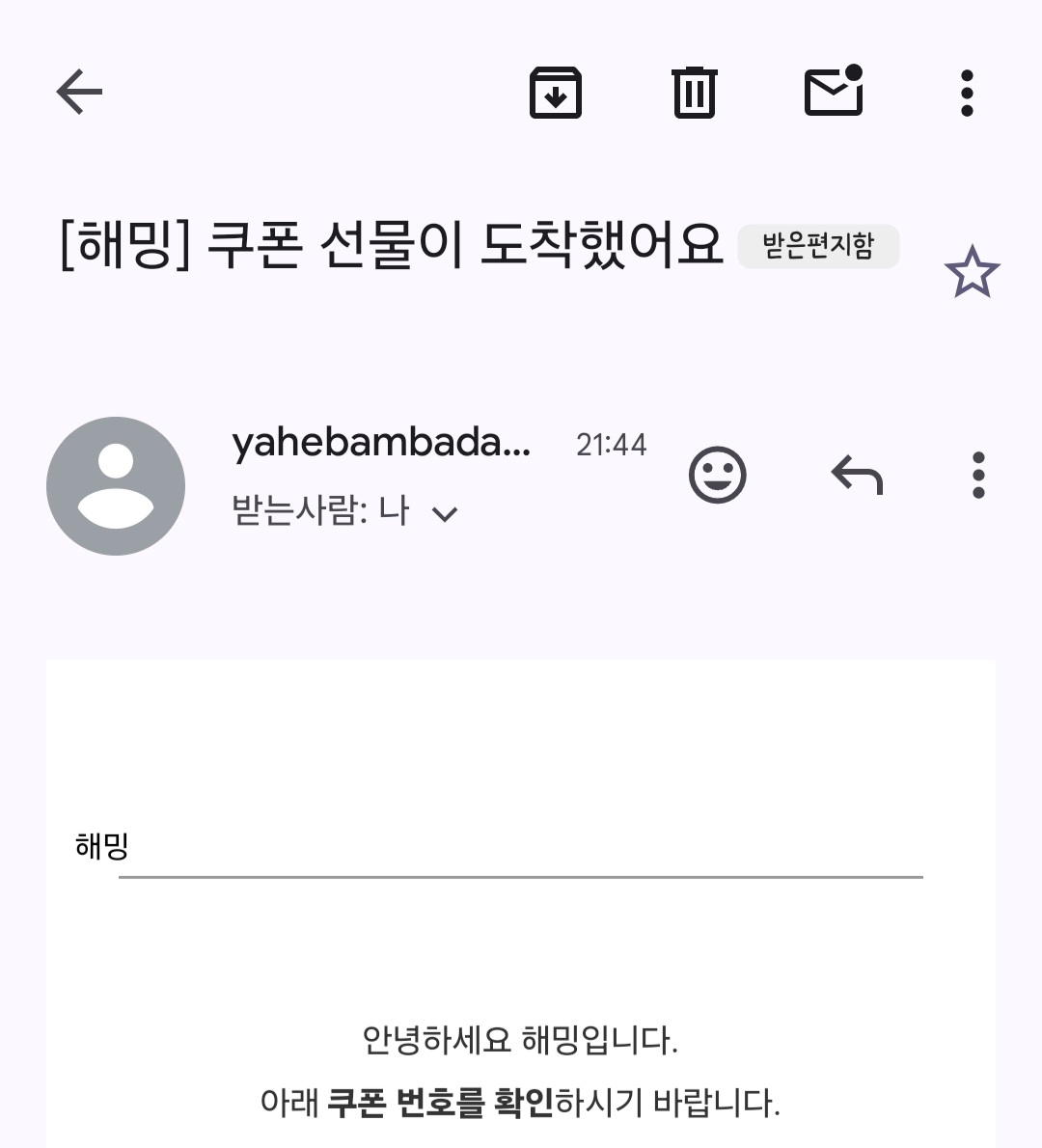Open sender details for yahebambada
The width and height of the screenshot is (1042, 1148).
380,445
